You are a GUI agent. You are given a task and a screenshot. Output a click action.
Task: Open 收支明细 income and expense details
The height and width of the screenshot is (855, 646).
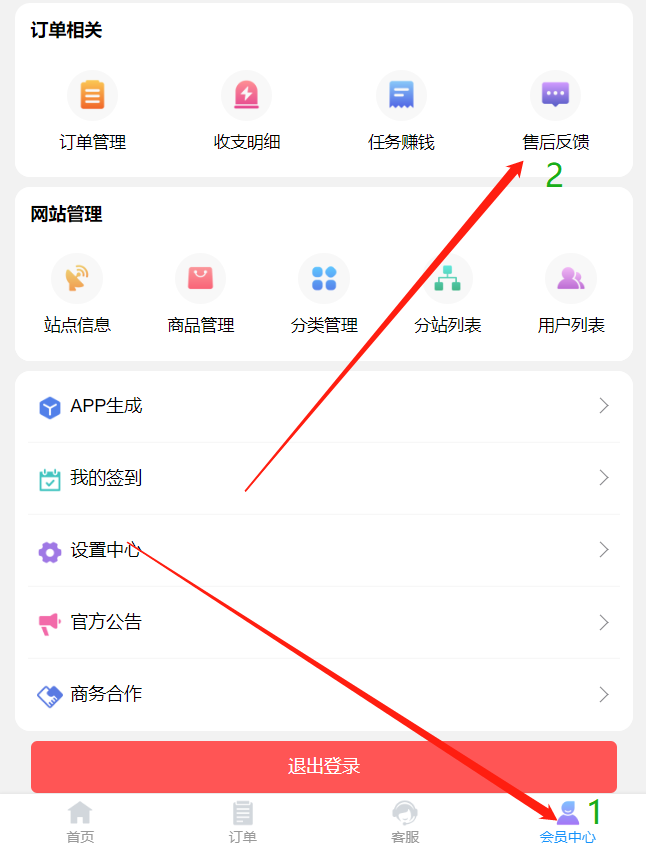(x=246, y=111)
